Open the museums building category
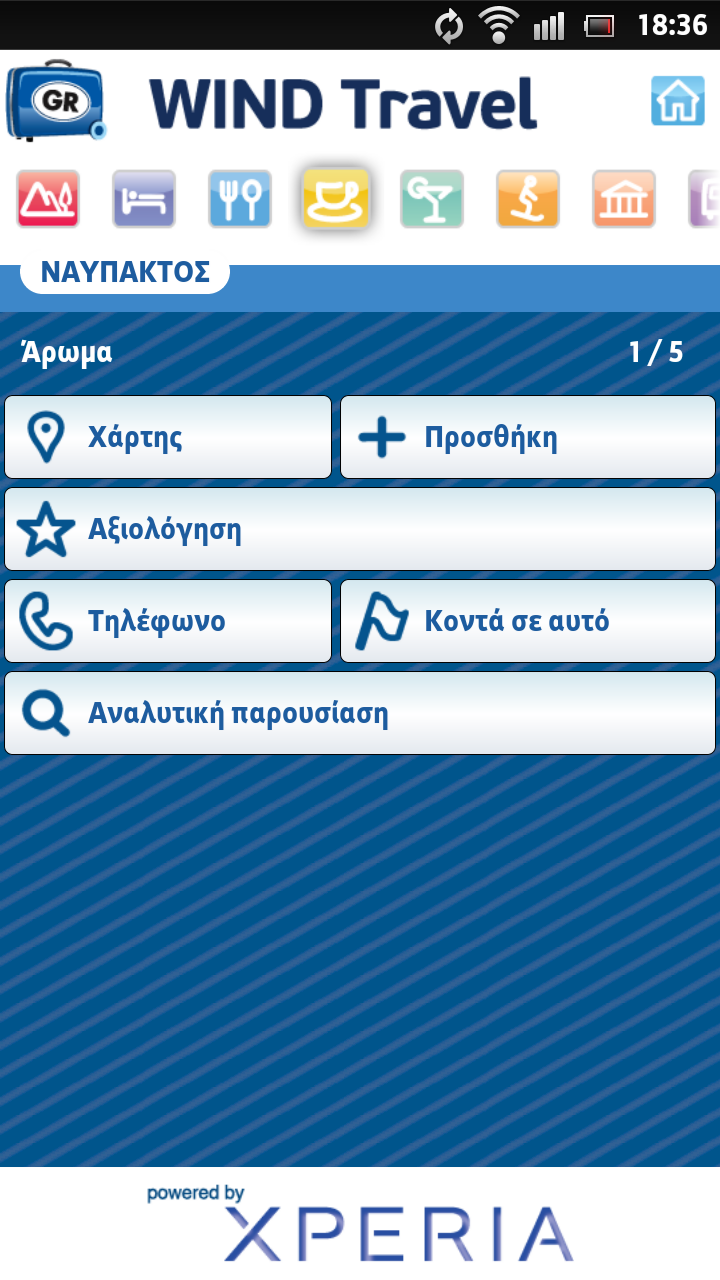This screenshot has width=720, height=1280. point(624,199)
